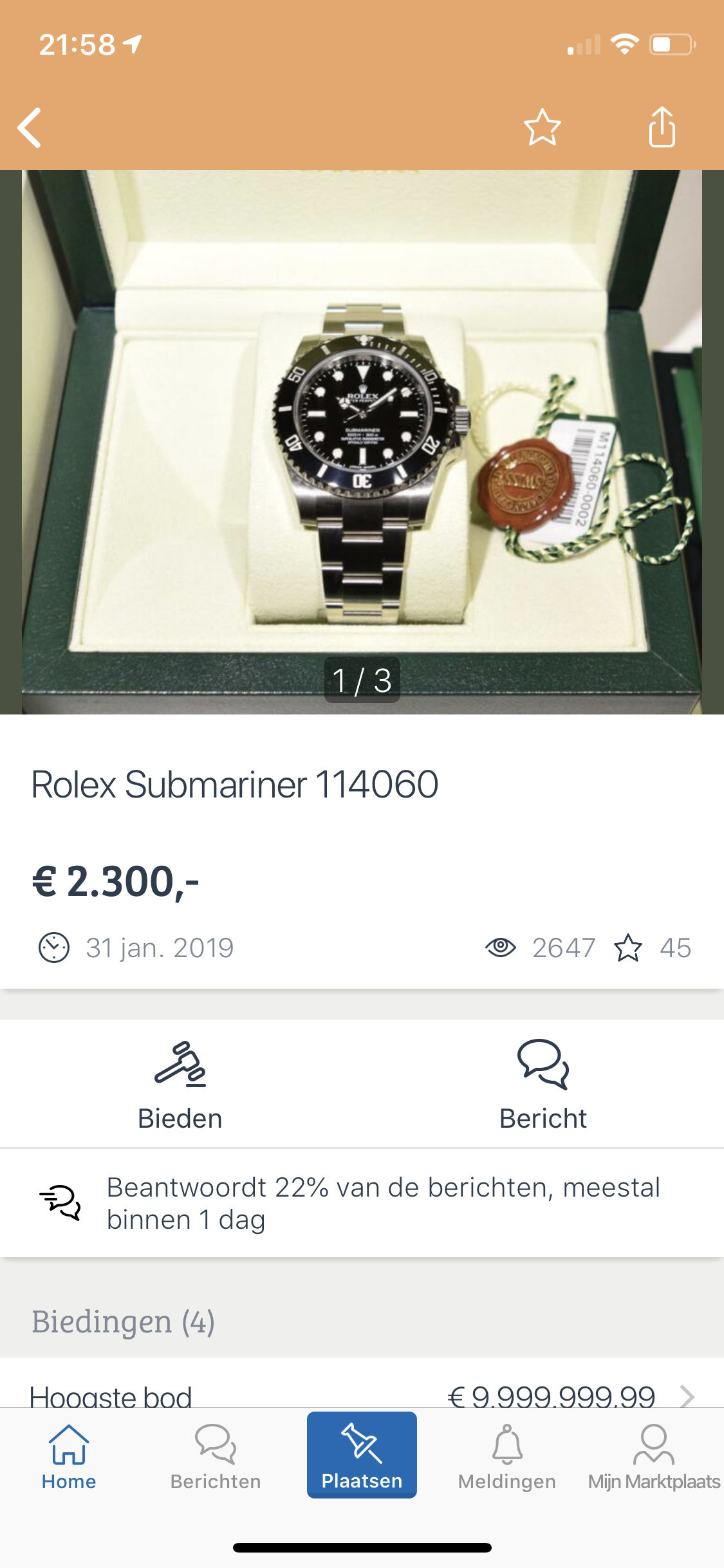Go back using the top-left arrow
The height and width of the screenshot is (1568, 724).
point(30,127)
